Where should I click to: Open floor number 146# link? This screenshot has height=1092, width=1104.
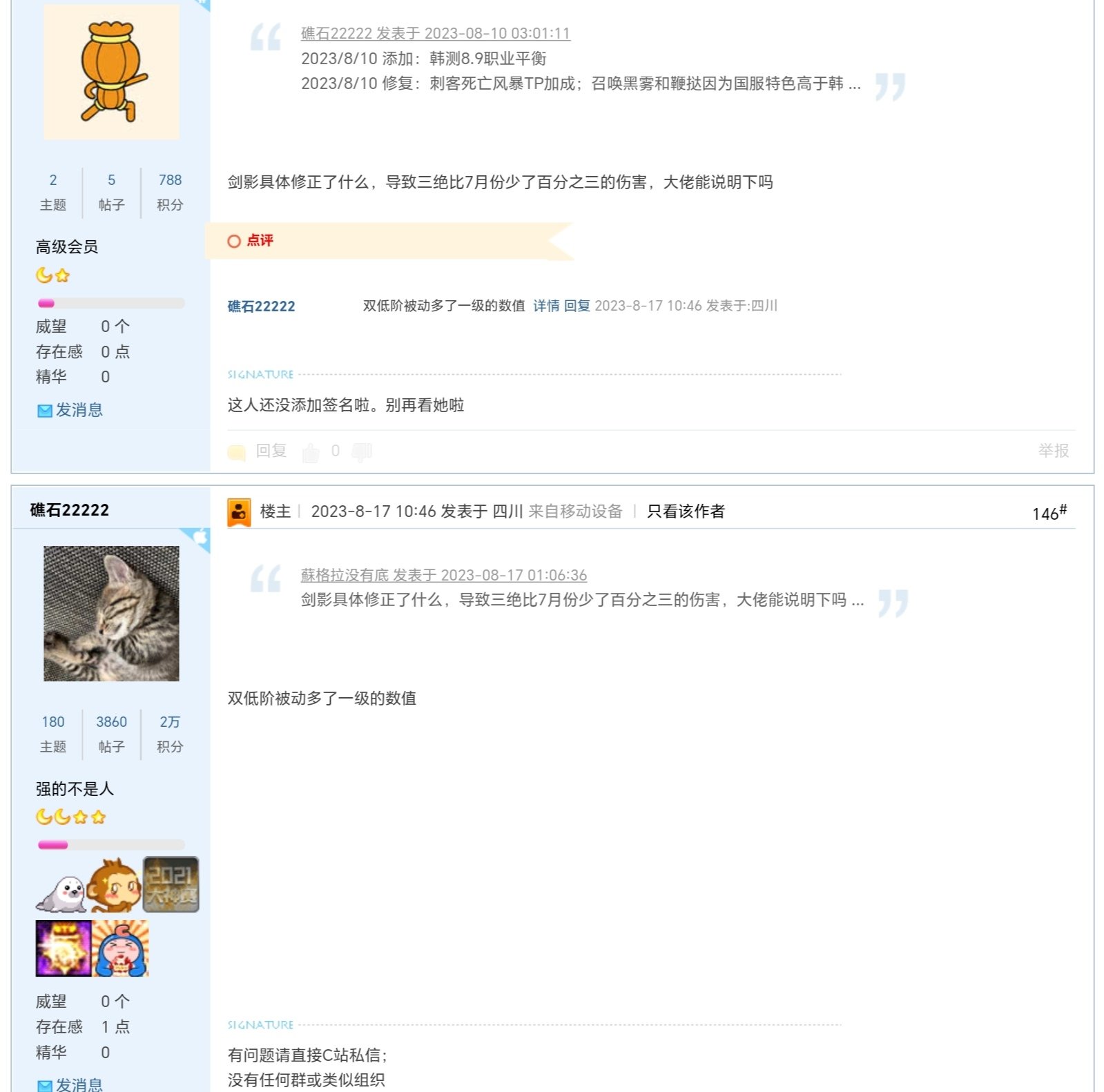[1049, 513]
